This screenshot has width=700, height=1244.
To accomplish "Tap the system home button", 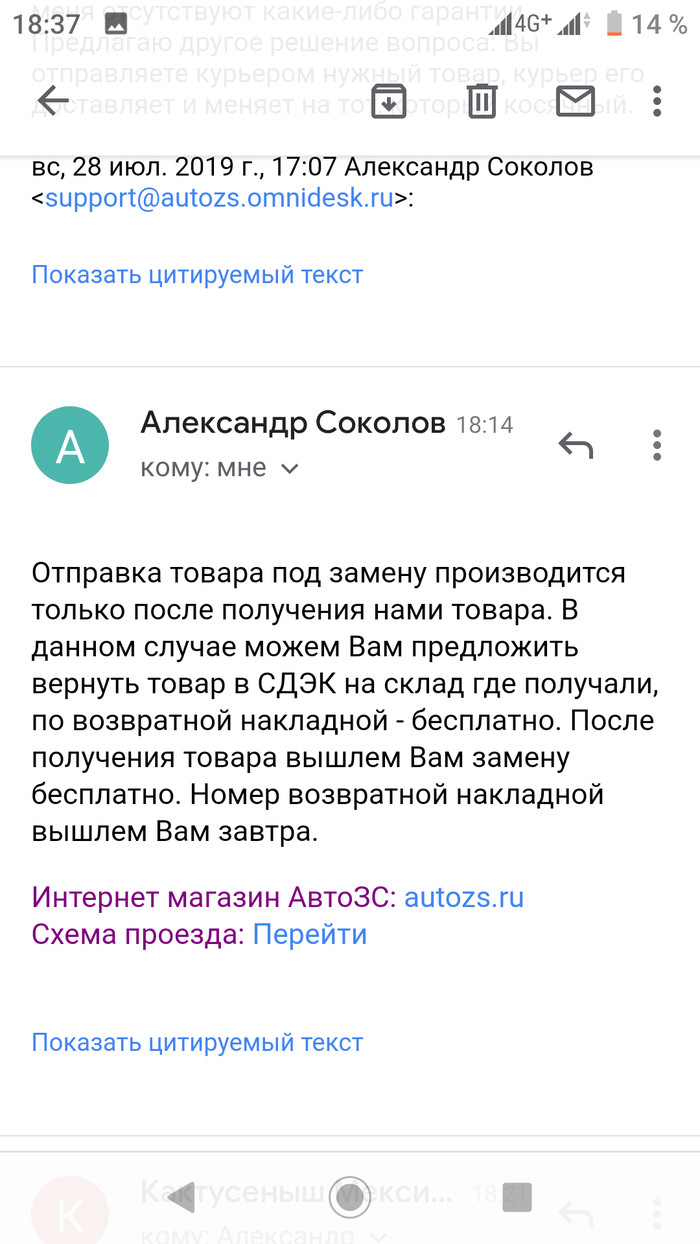I will (350, 1197).
